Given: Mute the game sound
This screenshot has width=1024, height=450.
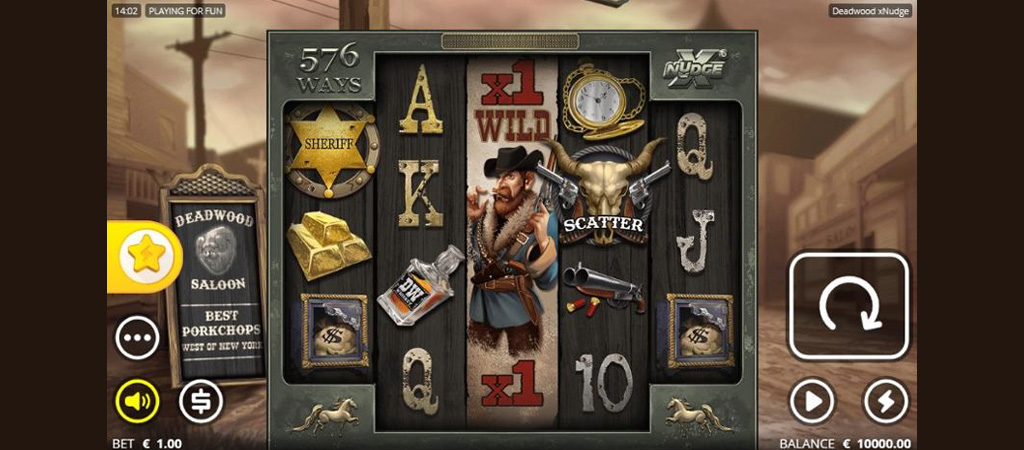Looking at the screenshot, I should (x=138, y=402).
